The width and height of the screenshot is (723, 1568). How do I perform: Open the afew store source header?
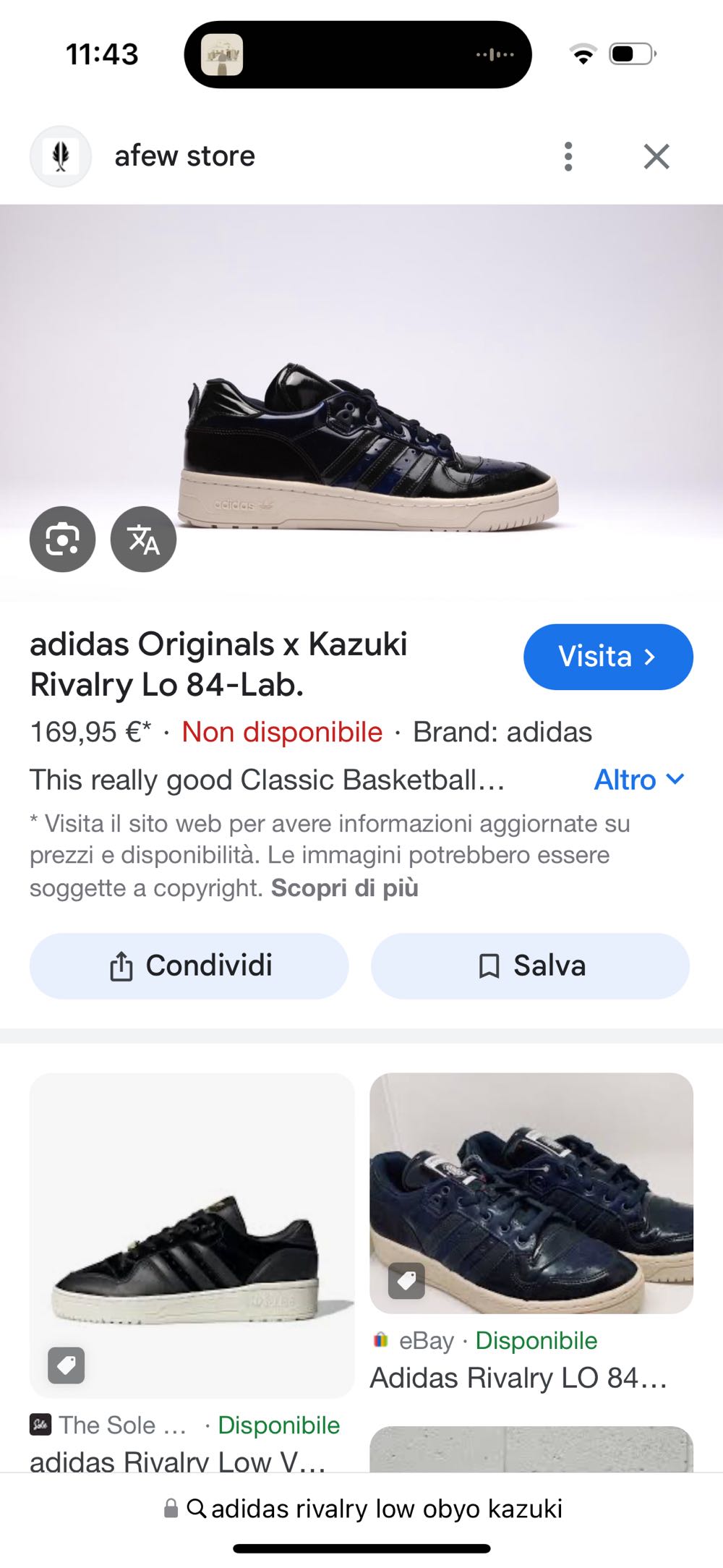(x=184, y=156)
